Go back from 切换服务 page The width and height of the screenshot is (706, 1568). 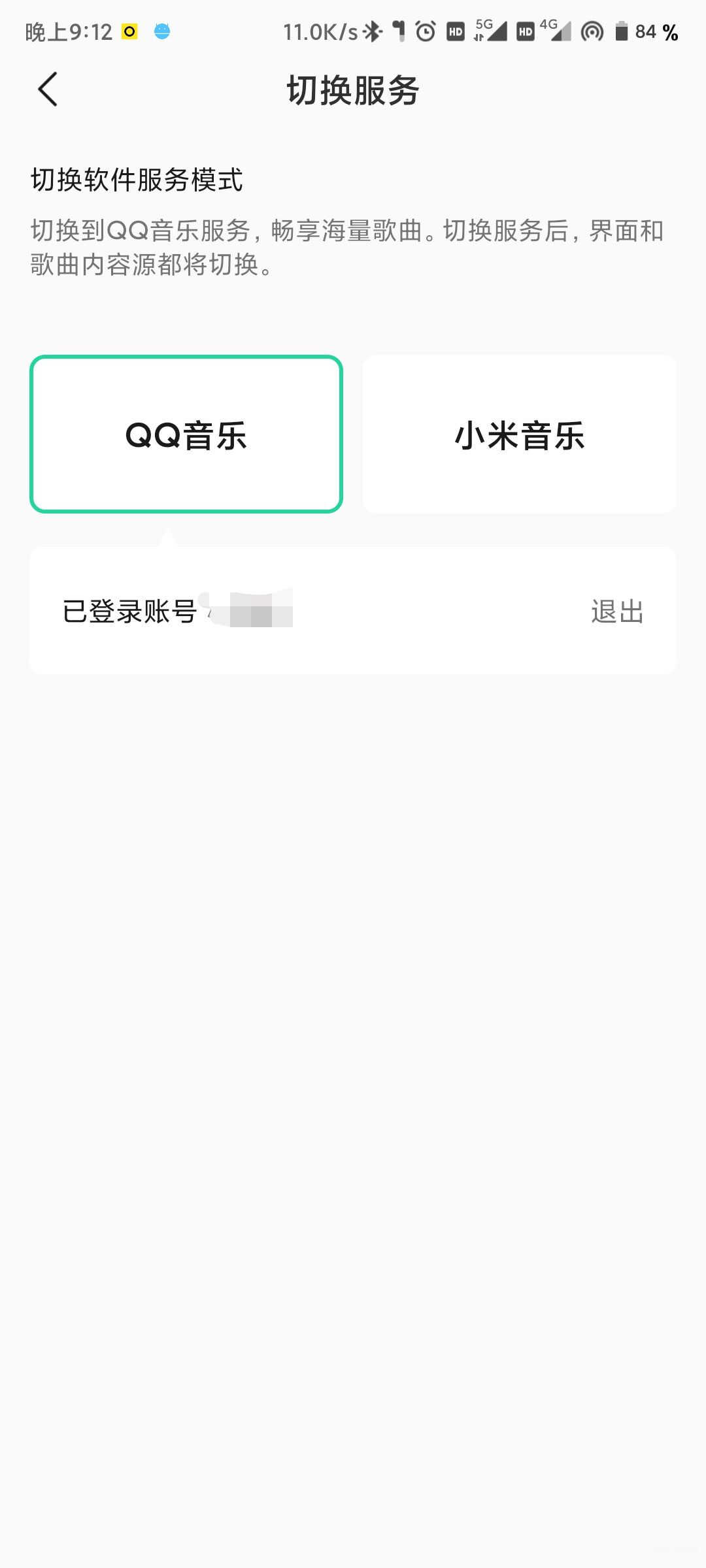pos(48,90)
